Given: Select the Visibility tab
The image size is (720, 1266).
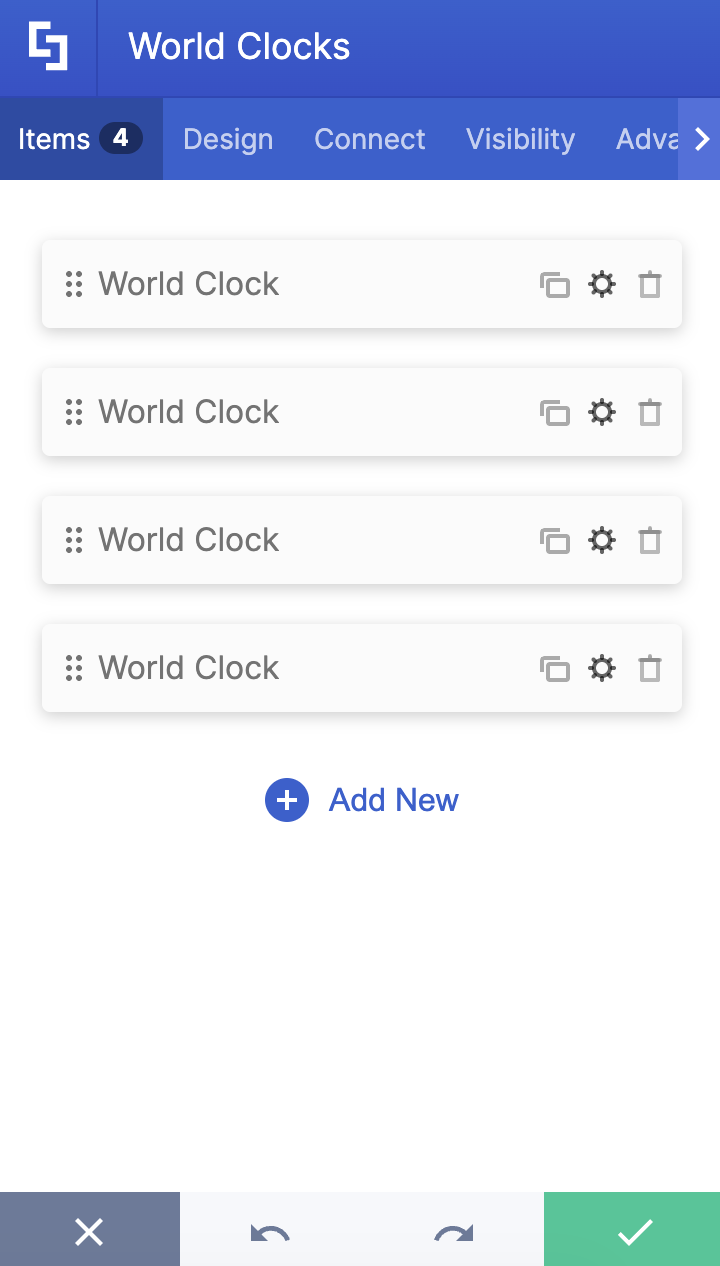Looking at the screenshot, I should (520, 139).
